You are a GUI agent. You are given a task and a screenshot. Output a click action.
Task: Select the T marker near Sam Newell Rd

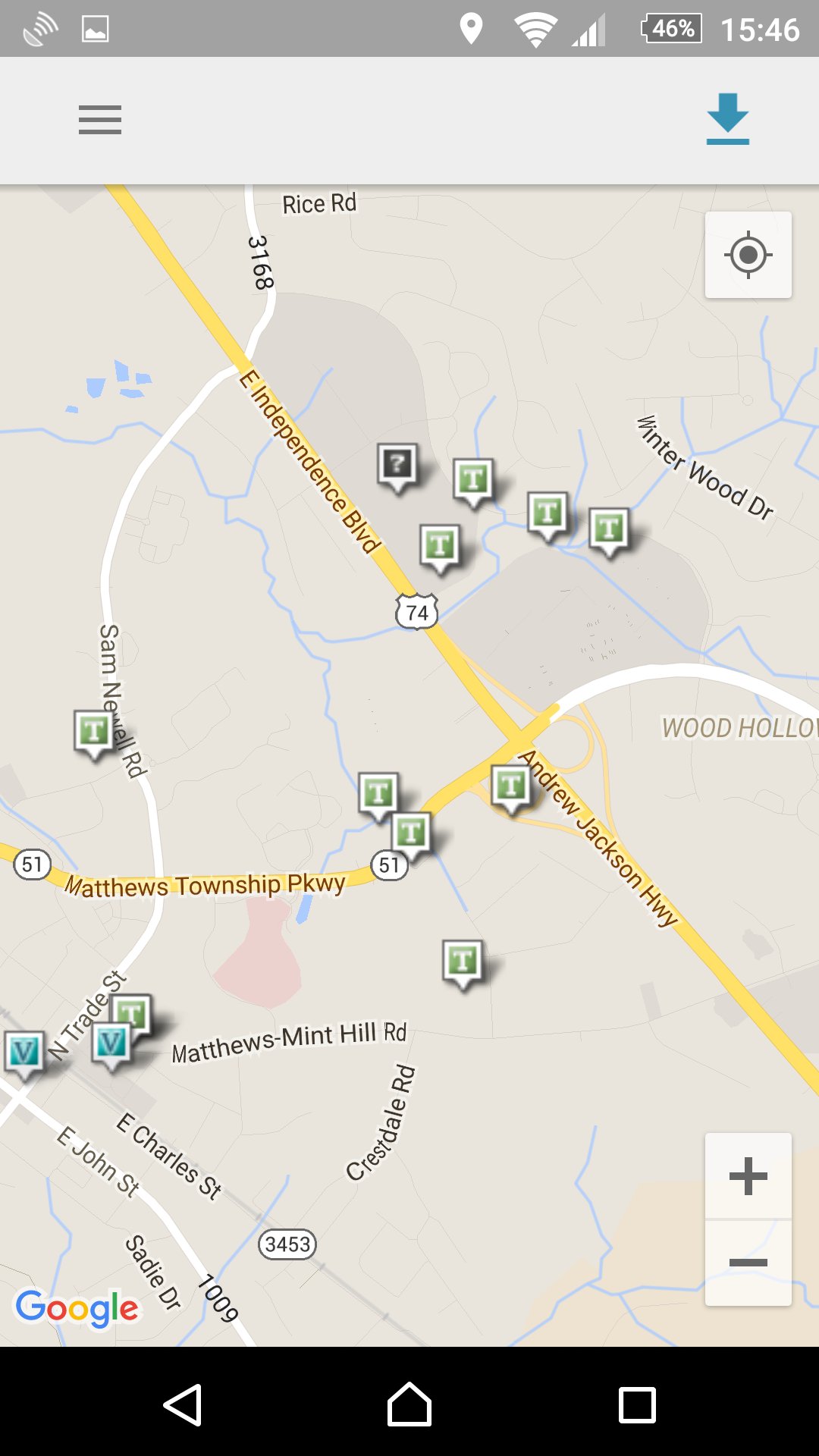(x=93, y=732)
